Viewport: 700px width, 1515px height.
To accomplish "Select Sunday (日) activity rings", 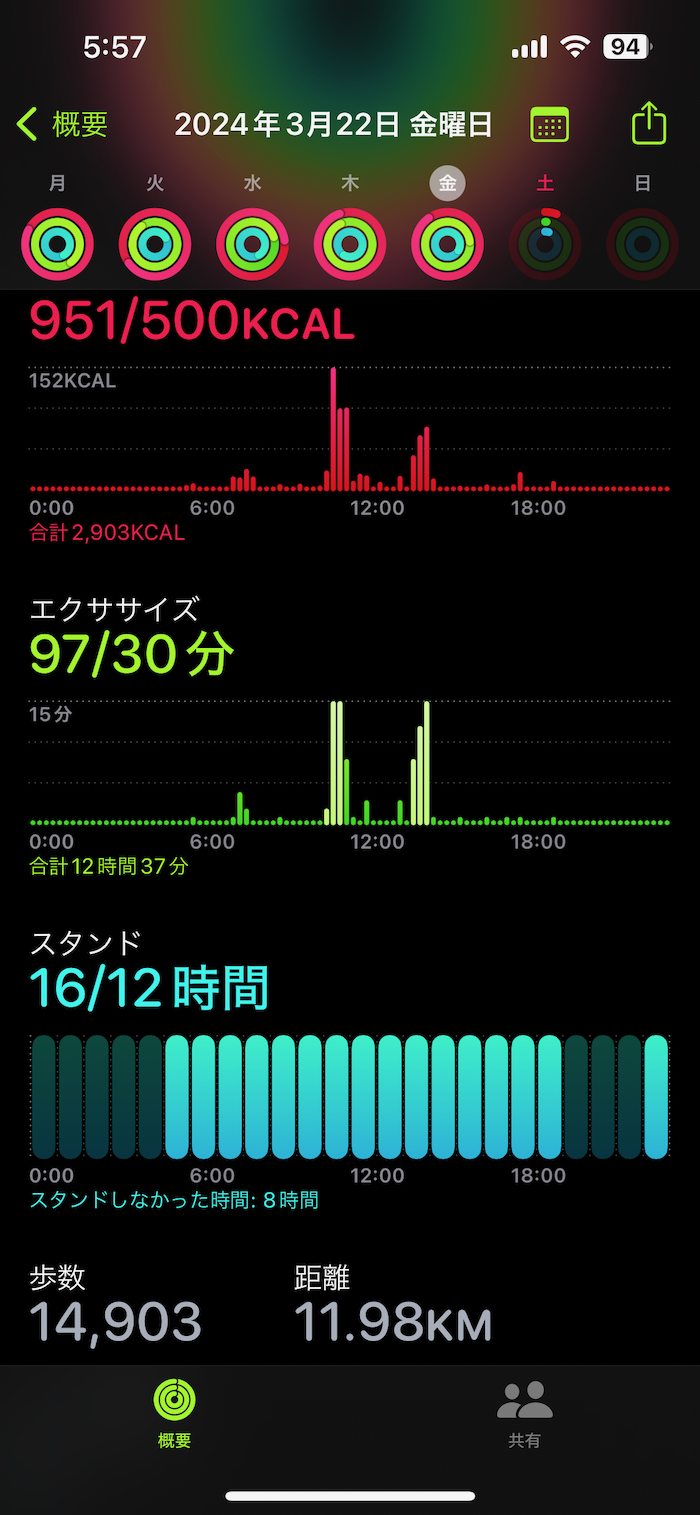I will point(642,244).
